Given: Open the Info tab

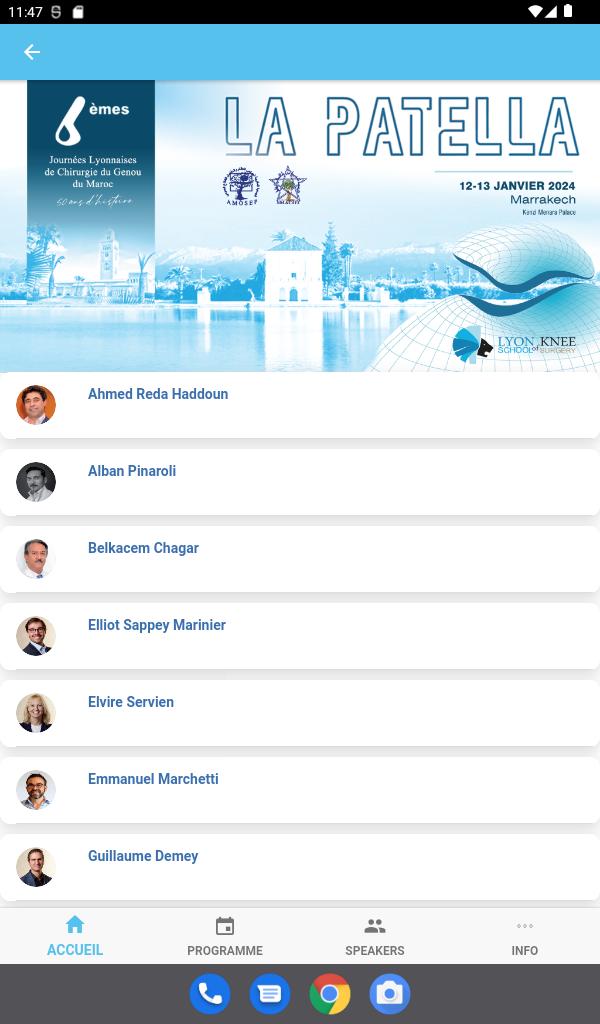Looking at the screenshot, I should tap(525, 936).
